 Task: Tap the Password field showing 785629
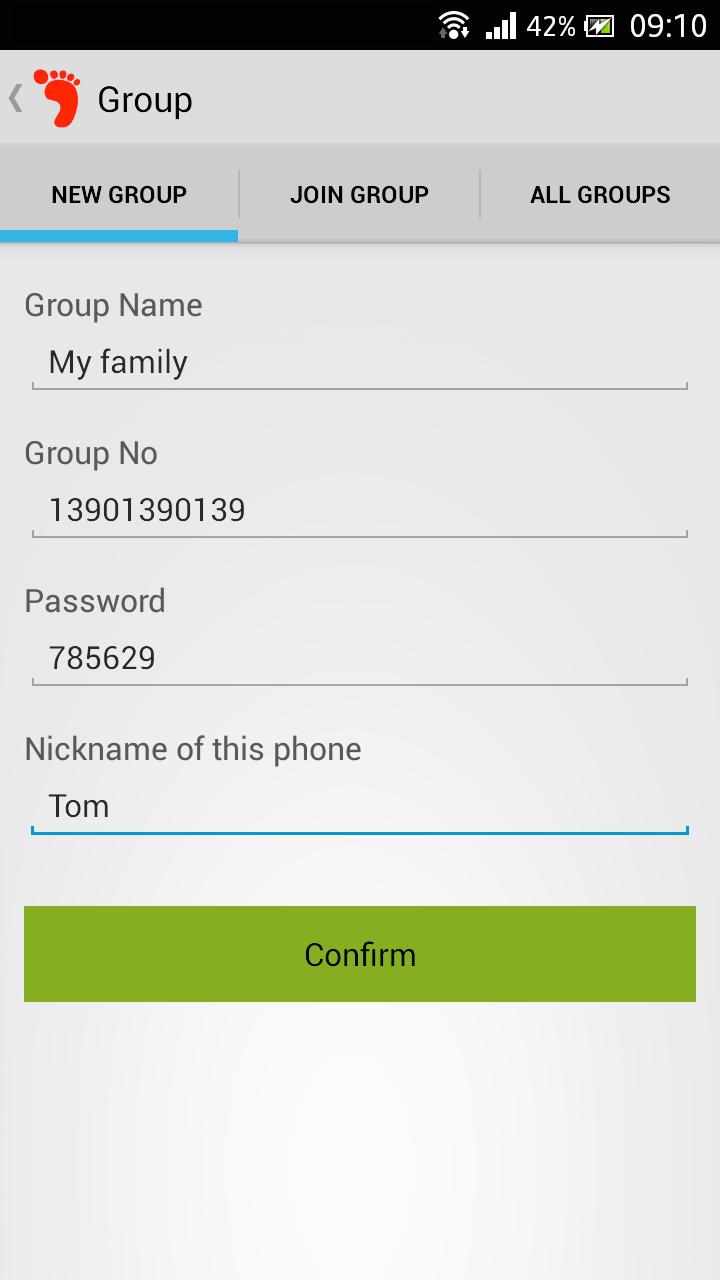tap(360, 658)
